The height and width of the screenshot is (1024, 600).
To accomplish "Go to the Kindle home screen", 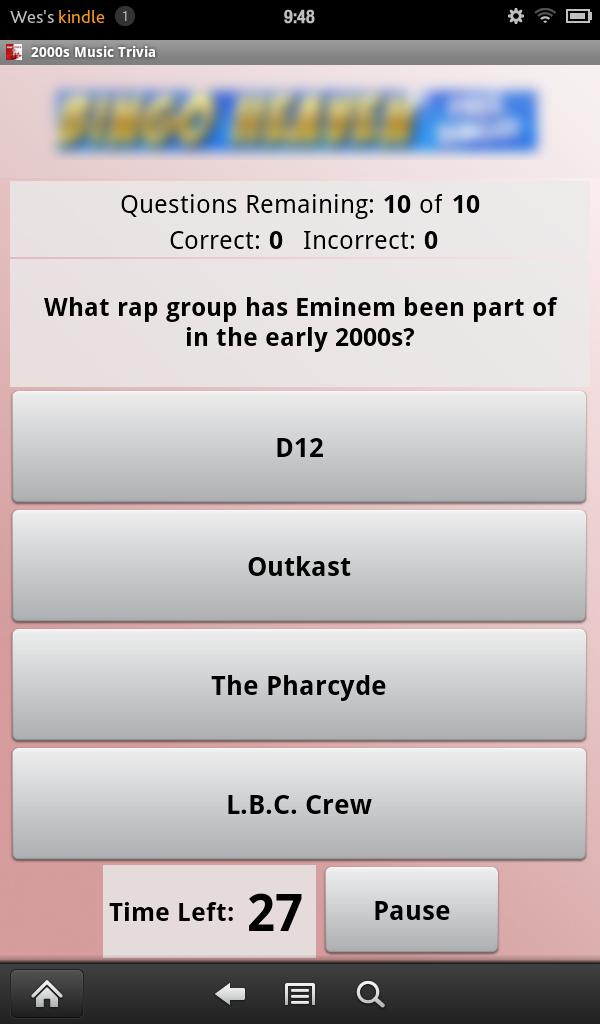I will (47, 994).
